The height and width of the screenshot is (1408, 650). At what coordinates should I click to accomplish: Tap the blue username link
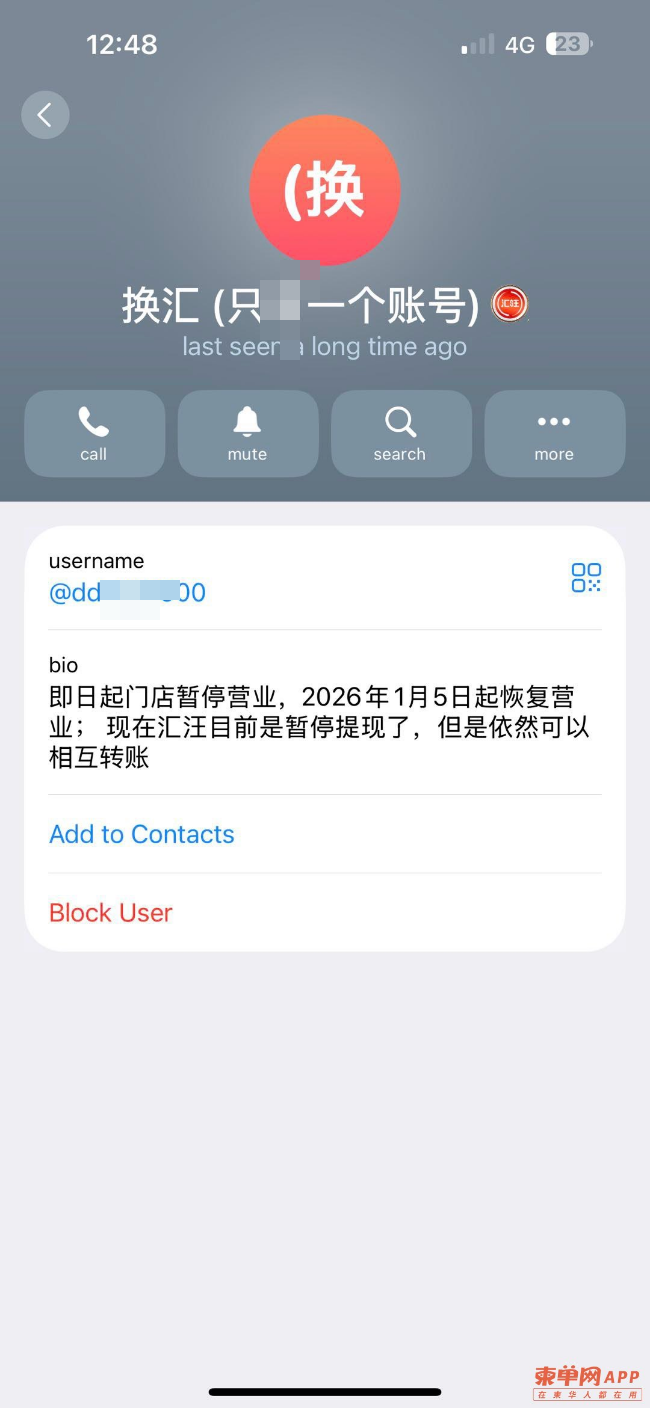click(x=127, y=593)
